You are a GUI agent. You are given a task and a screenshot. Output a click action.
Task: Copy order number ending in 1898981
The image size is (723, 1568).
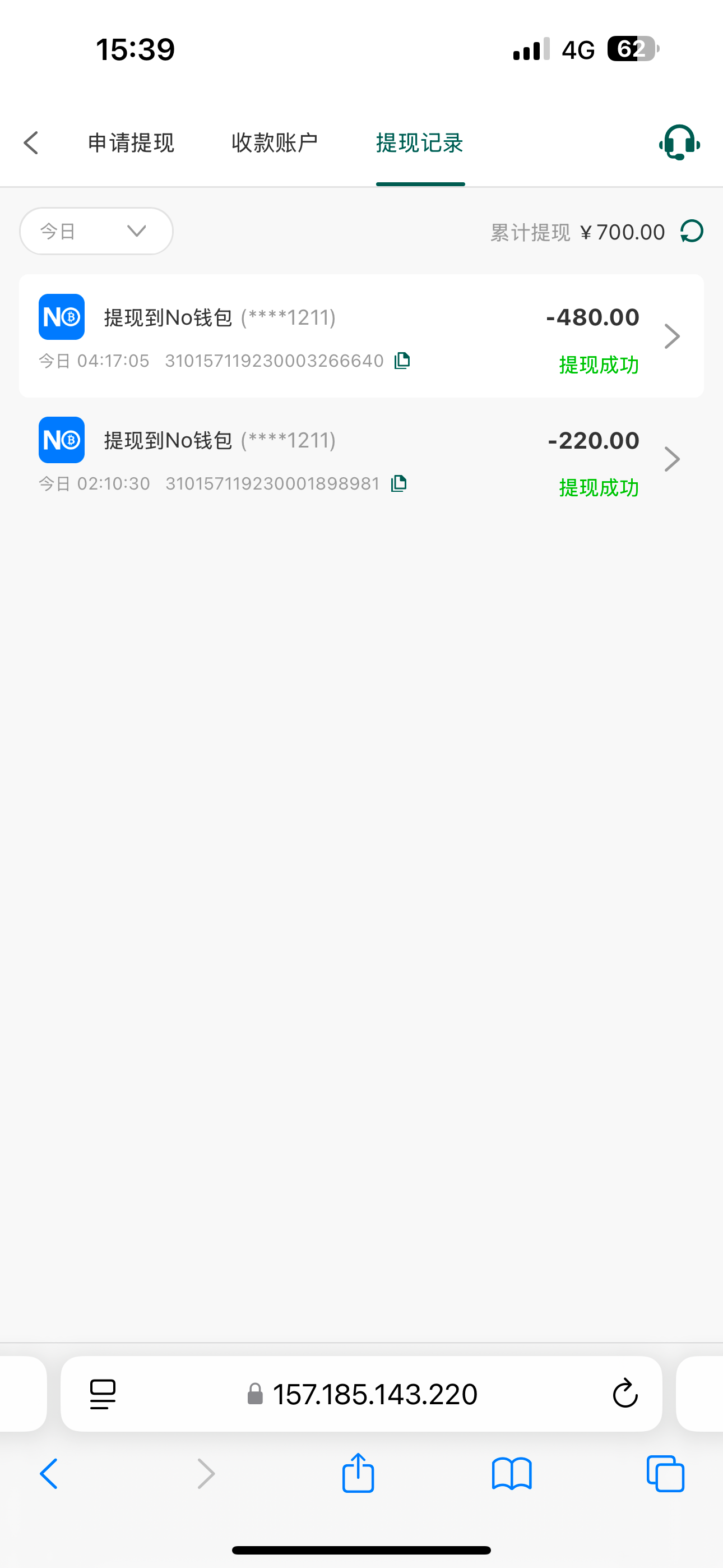[398, 484]
